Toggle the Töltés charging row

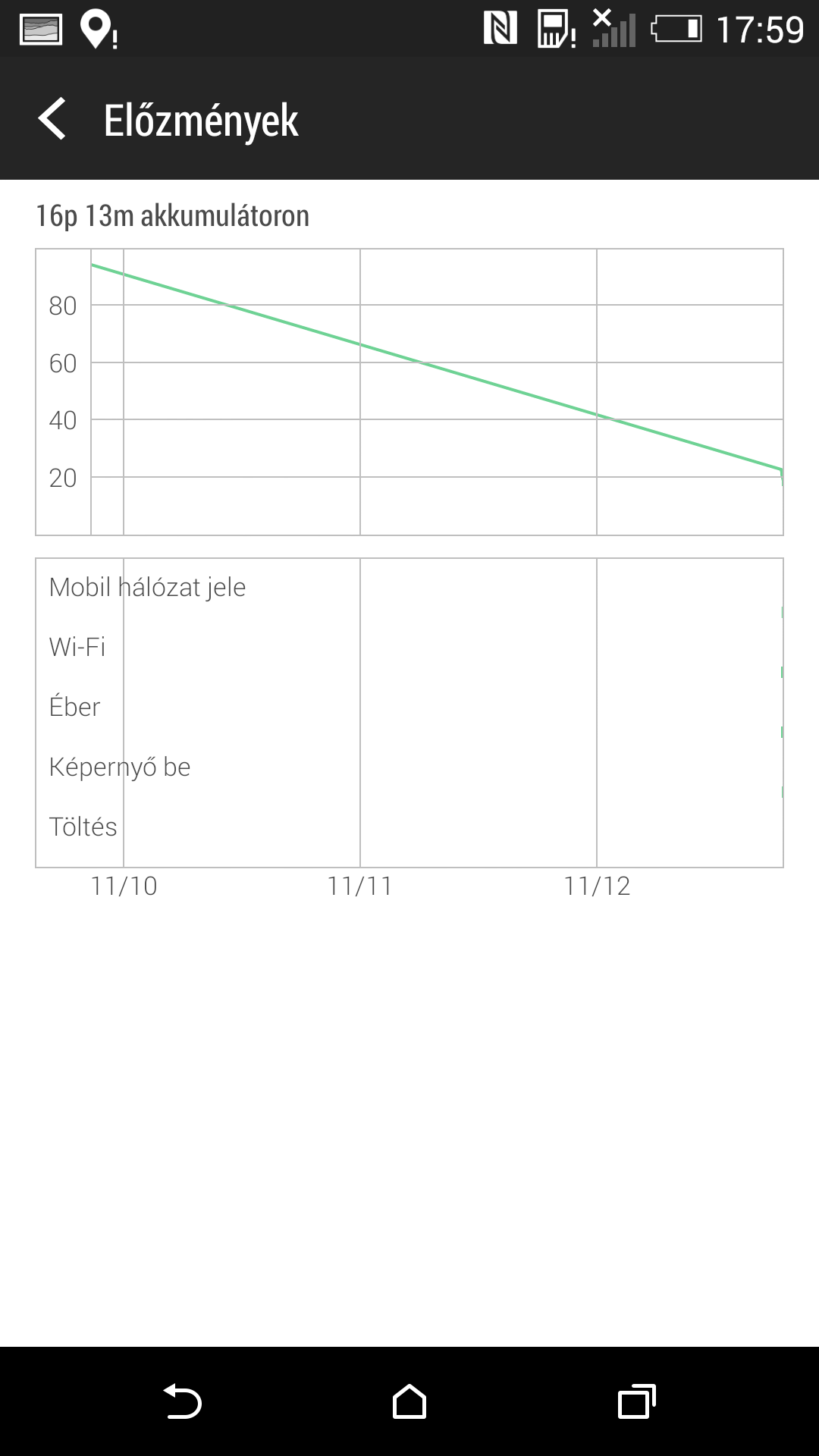click(82, 827)
